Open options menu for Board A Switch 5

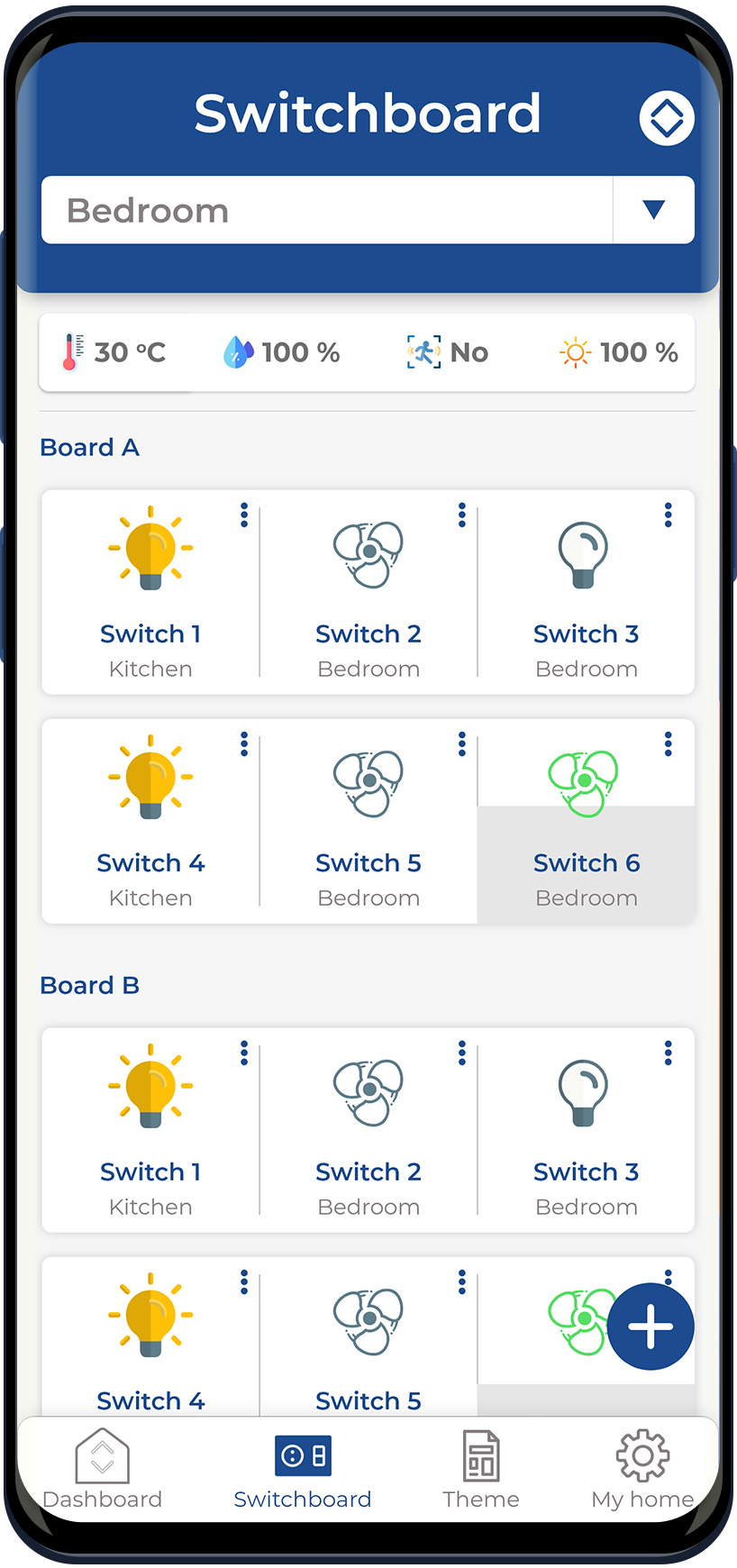click(462, 743)
